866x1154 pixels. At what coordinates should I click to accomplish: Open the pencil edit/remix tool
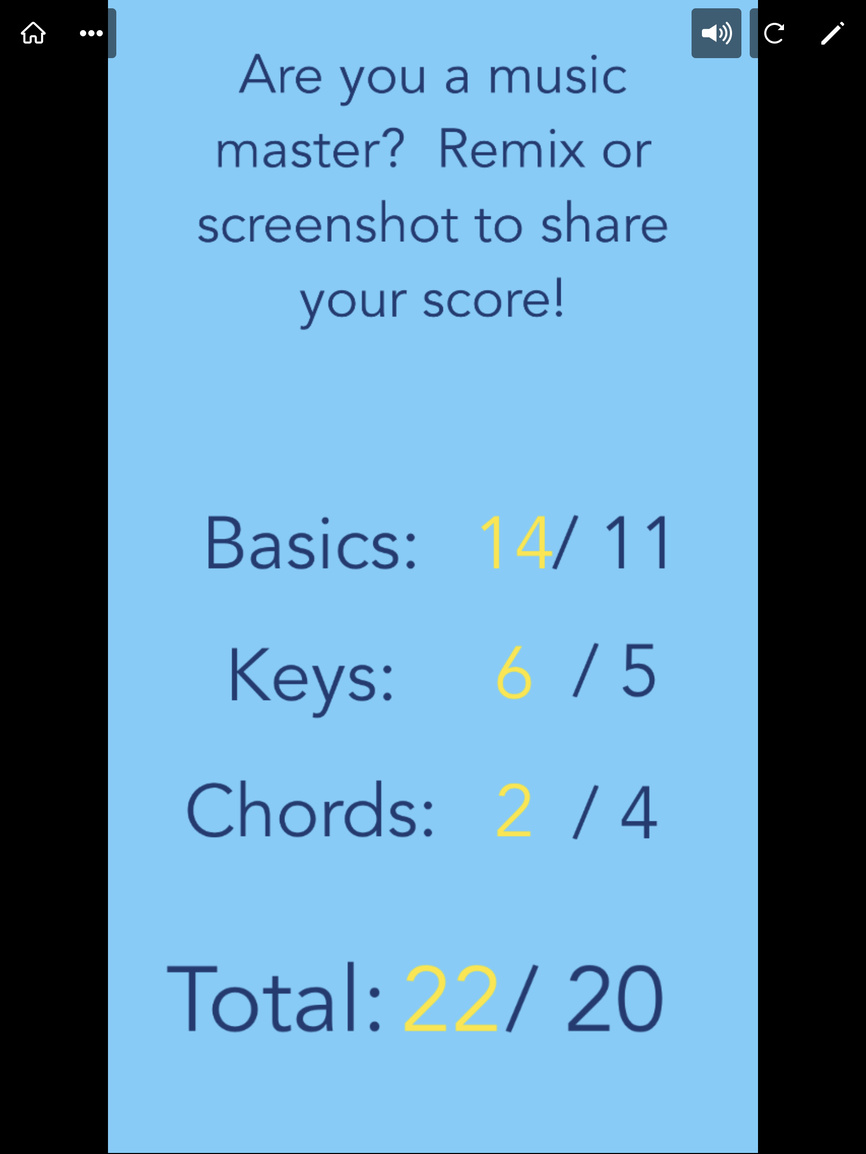tap(832, 34)
